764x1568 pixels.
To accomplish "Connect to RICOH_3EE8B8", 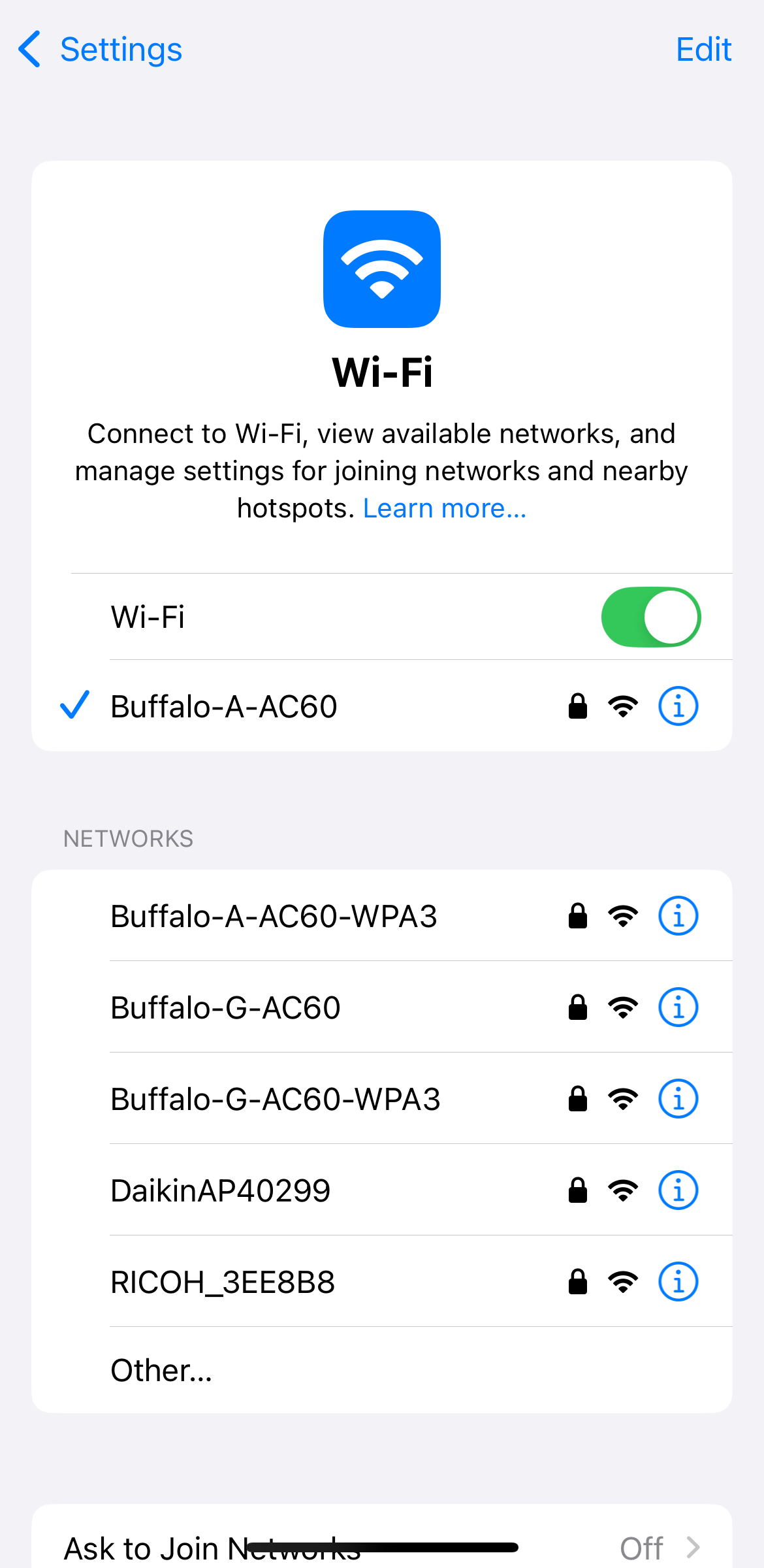I will coord(223,1282).
